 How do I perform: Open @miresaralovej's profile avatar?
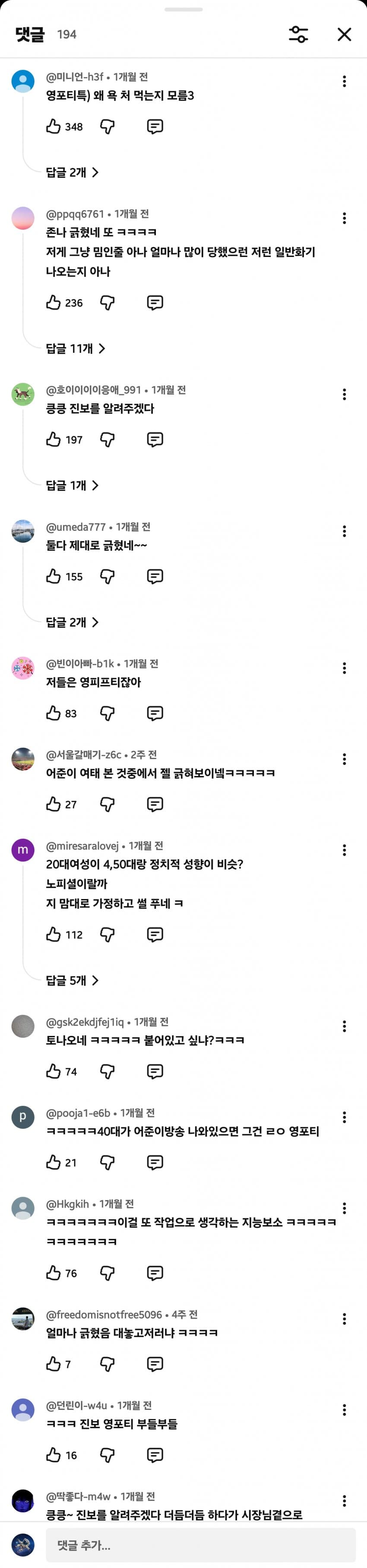23,850
